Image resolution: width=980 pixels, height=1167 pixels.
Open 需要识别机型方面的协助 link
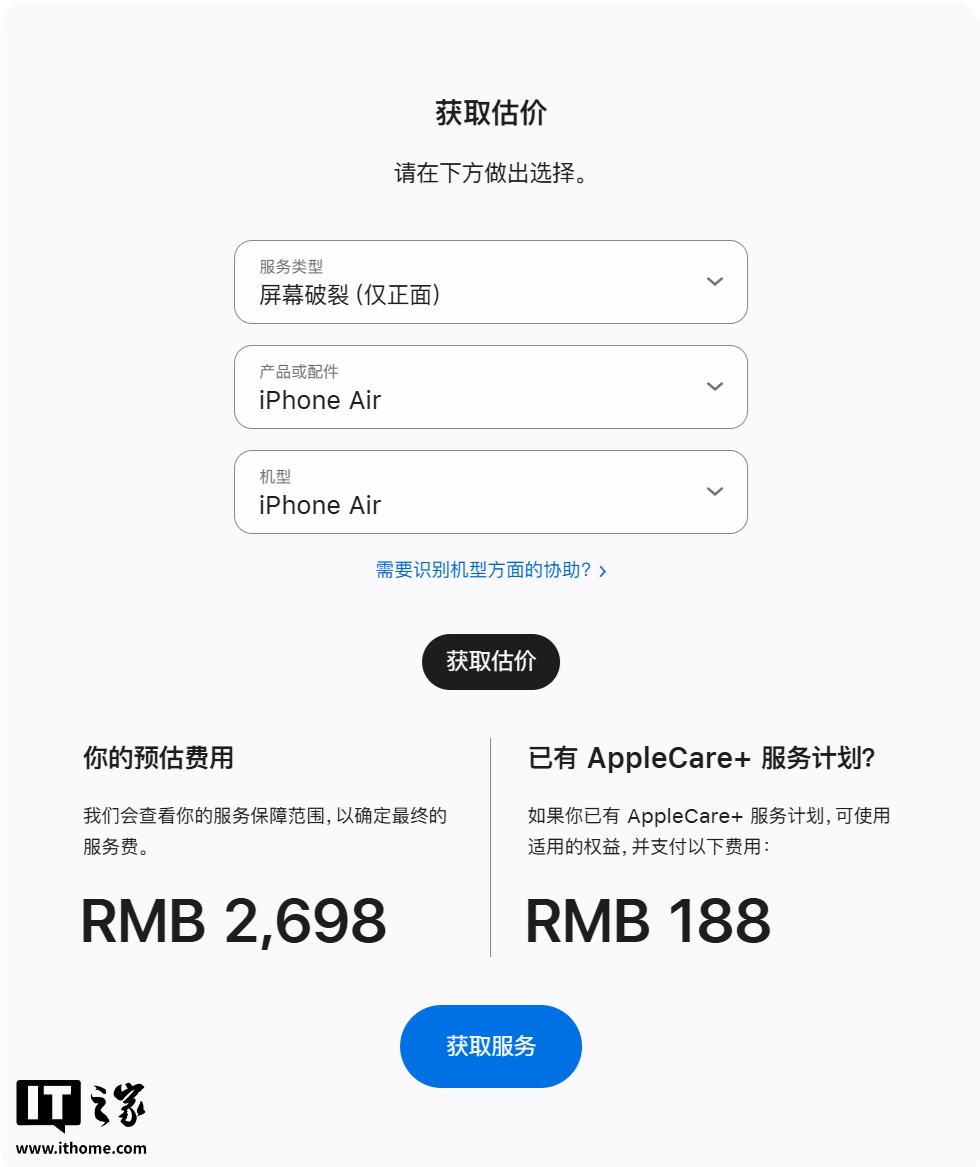click(x=490, y=570)
